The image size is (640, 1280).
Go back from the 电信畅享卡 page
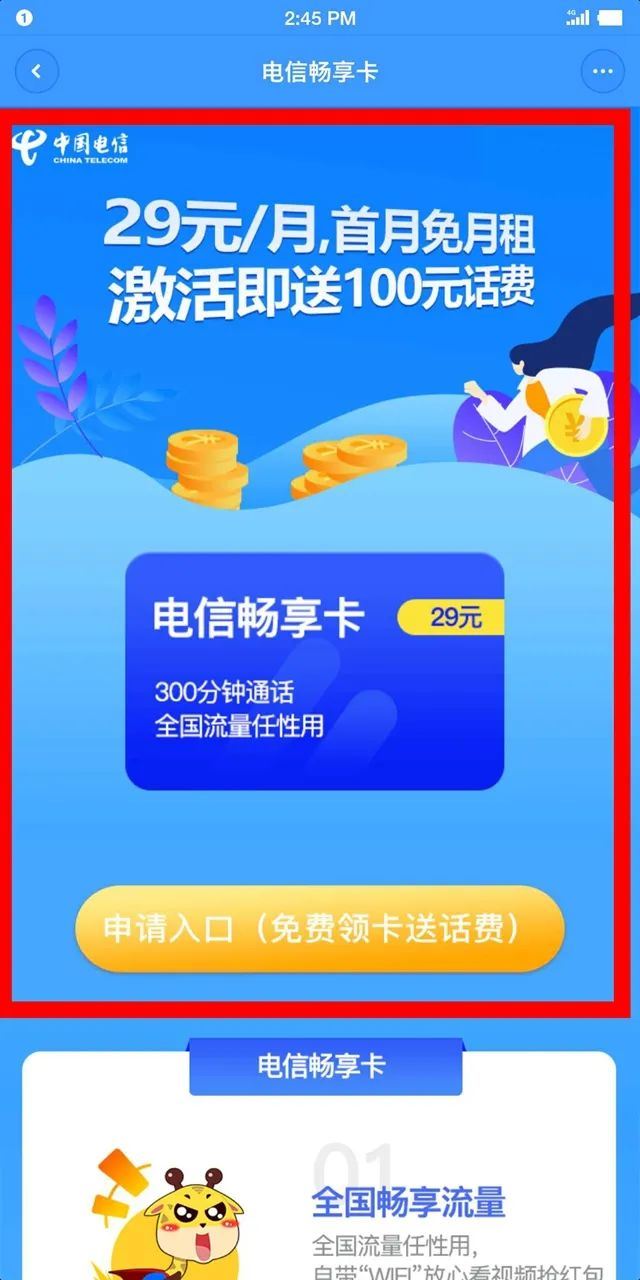[x=38, y=72]
